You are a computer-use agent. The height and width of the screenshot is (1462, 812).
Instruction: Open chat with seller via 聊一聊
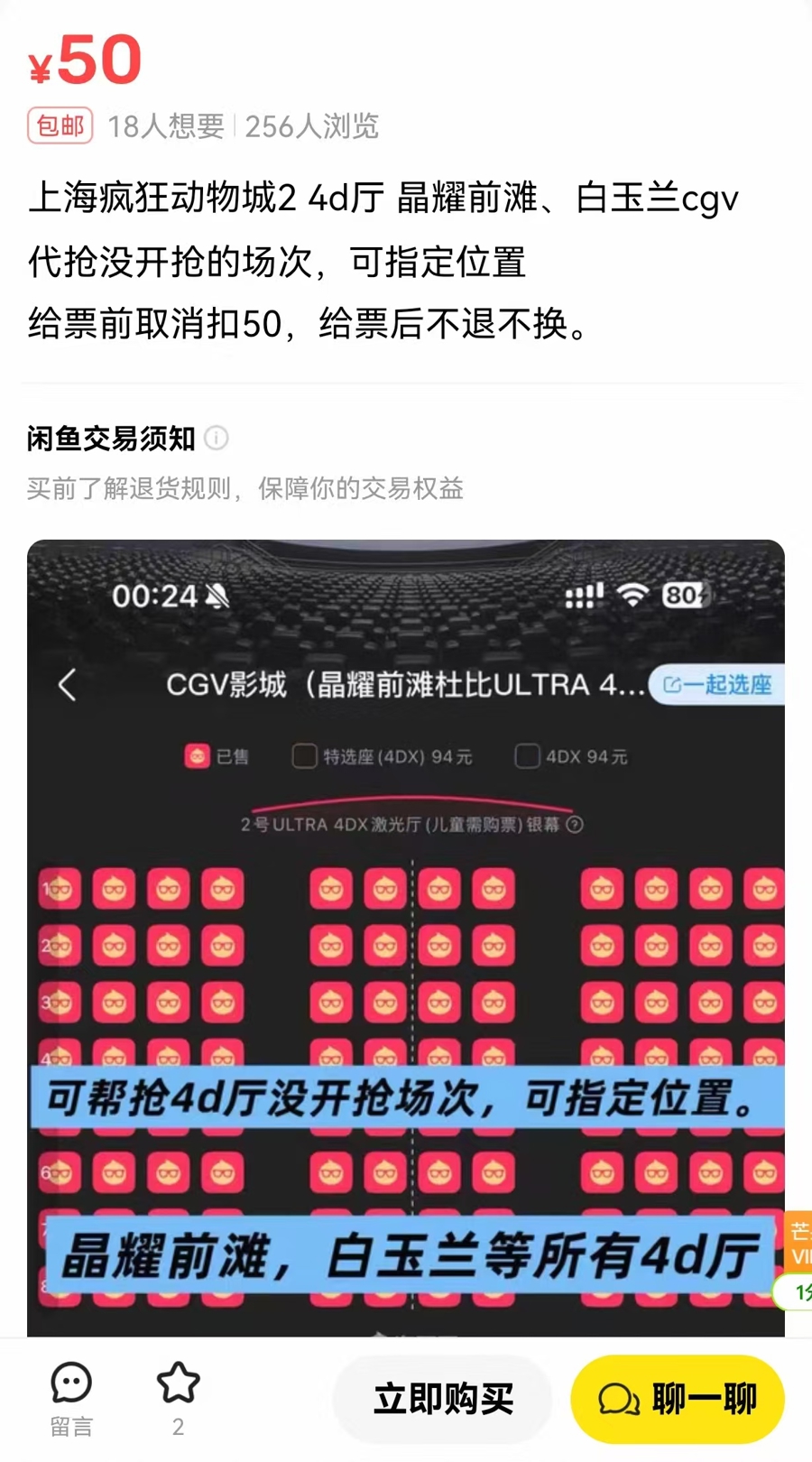(678, 1399)
